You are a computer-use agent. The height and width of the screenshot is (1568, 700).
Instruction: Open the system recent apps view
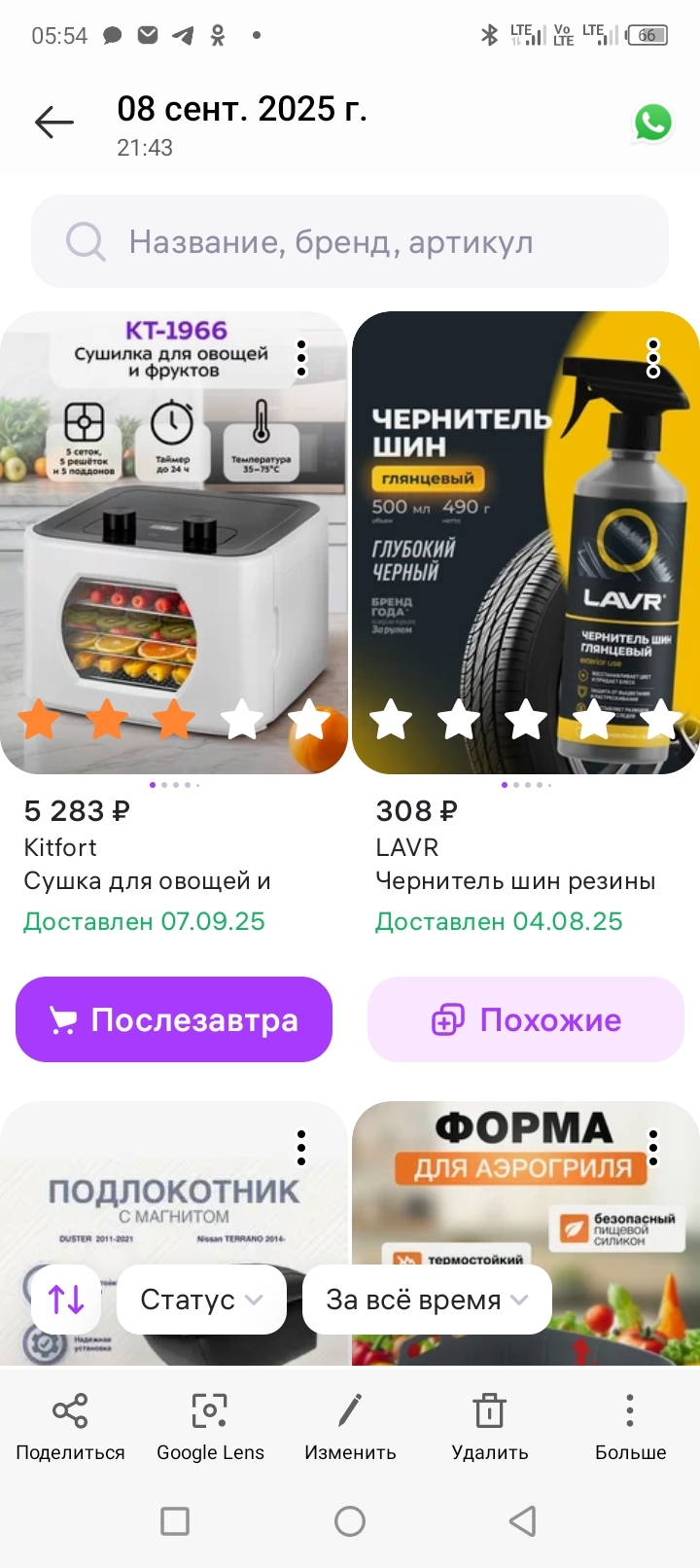(x=175, y=1521)
